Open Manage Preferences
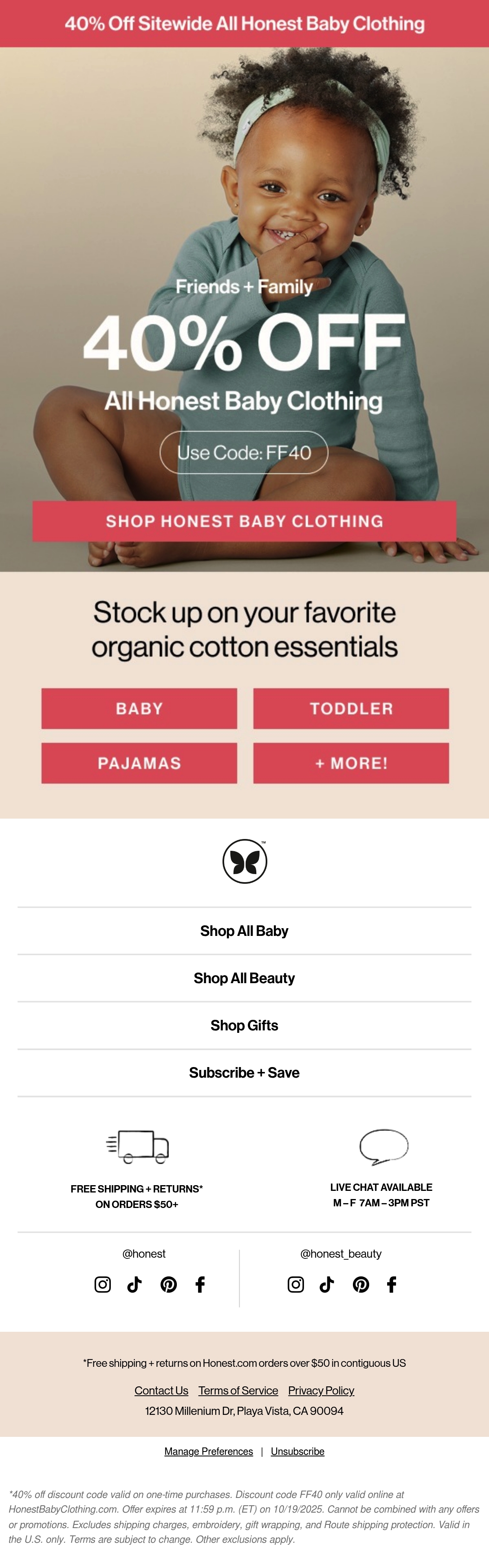Viewport: 489px width, 1568px height. pos(208,1451)
